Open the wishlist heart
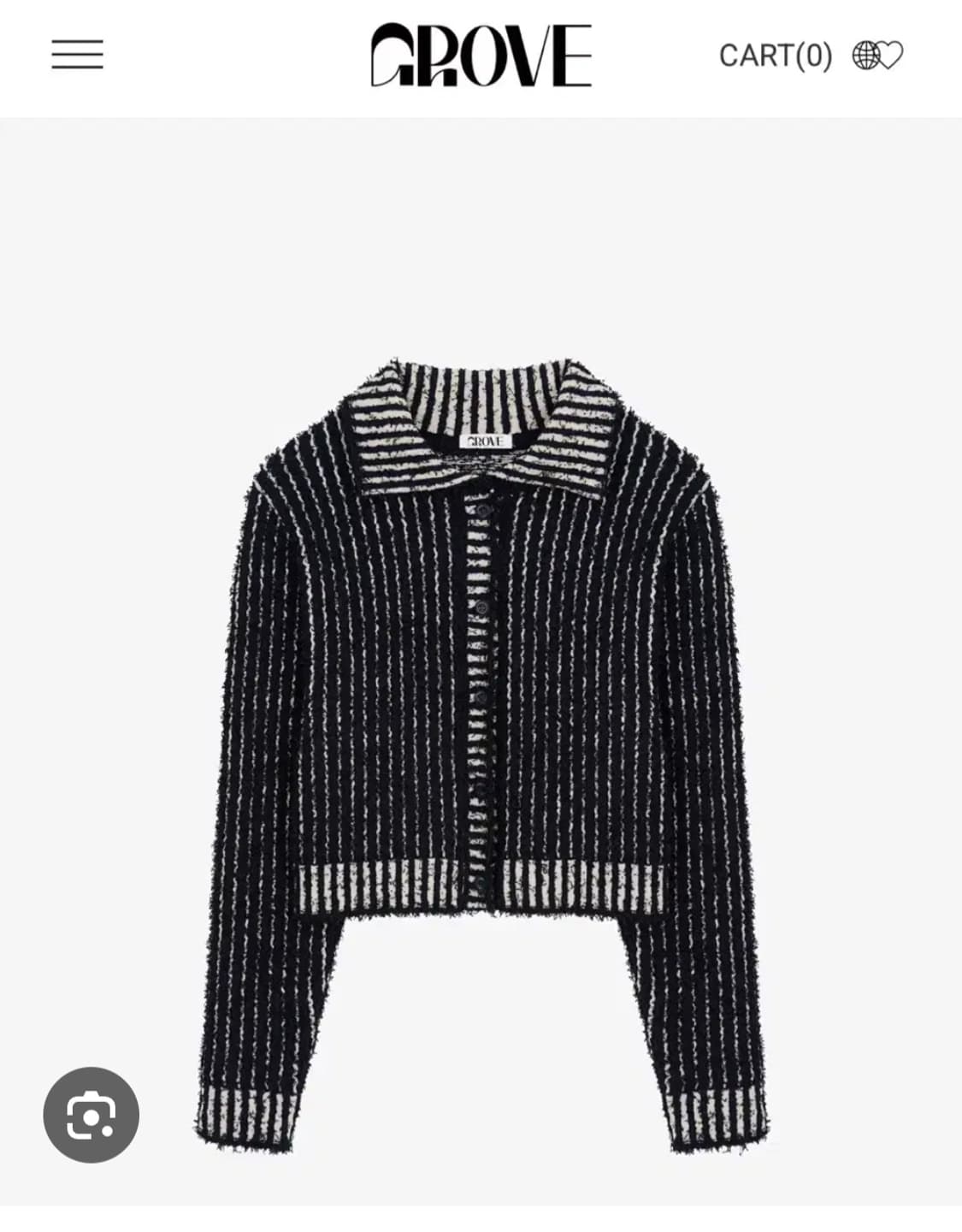 point(891,56)
